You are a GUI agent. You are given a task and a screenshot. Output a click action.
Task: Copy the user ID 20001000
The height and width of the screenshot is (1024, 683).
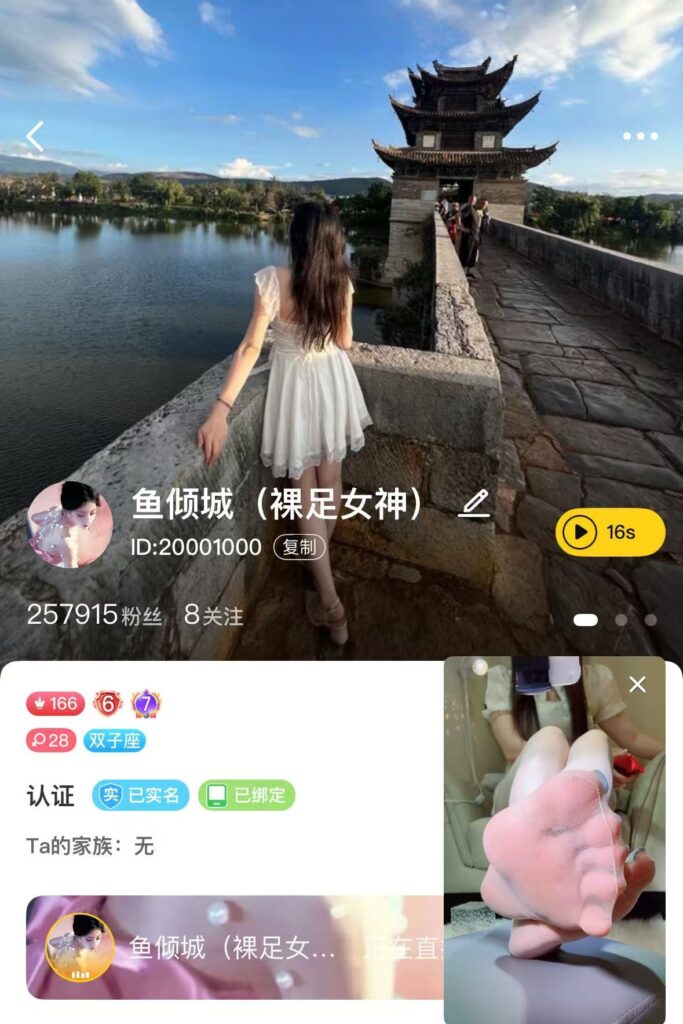coord(299,547)
